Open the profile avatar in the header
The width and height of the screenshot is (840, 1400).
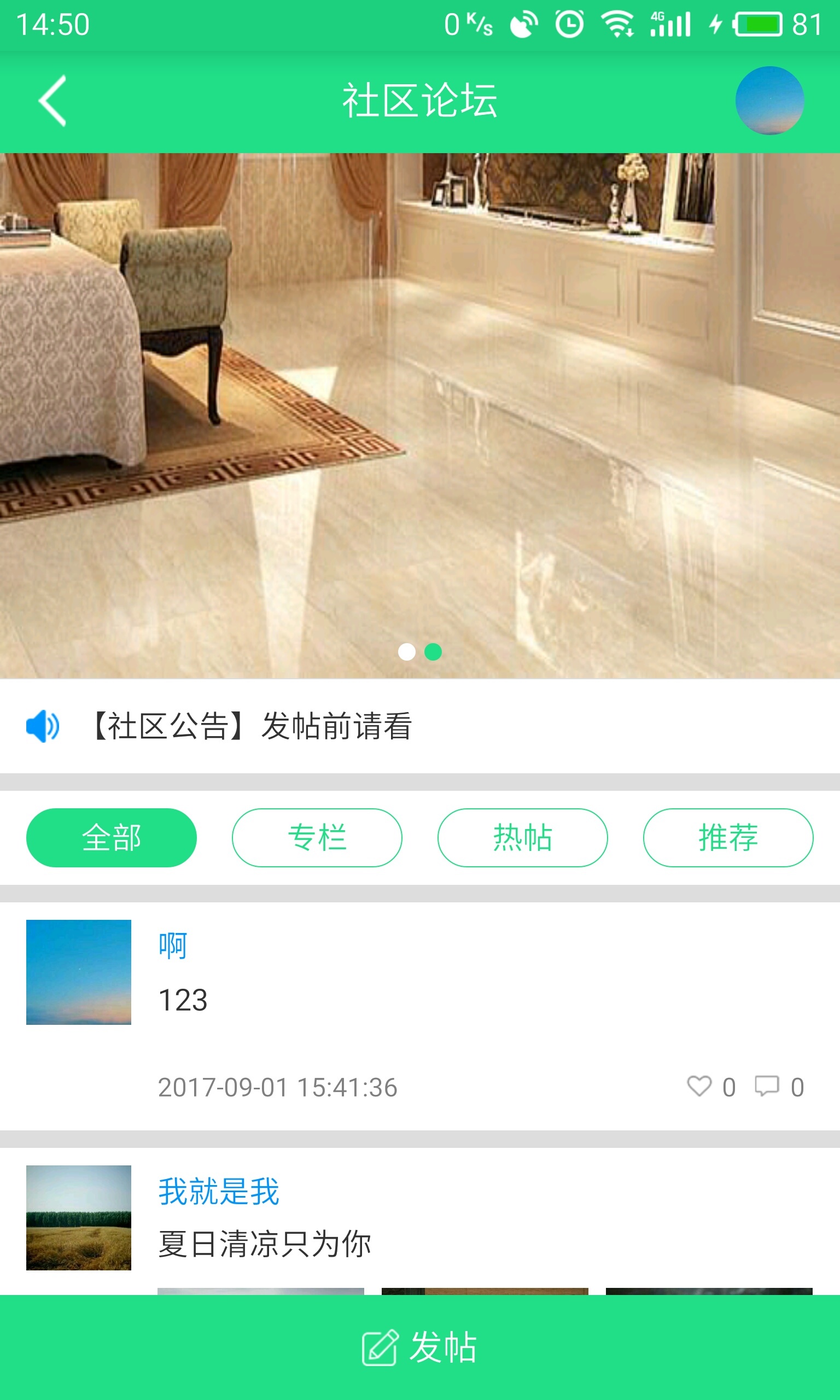point(769,101)
